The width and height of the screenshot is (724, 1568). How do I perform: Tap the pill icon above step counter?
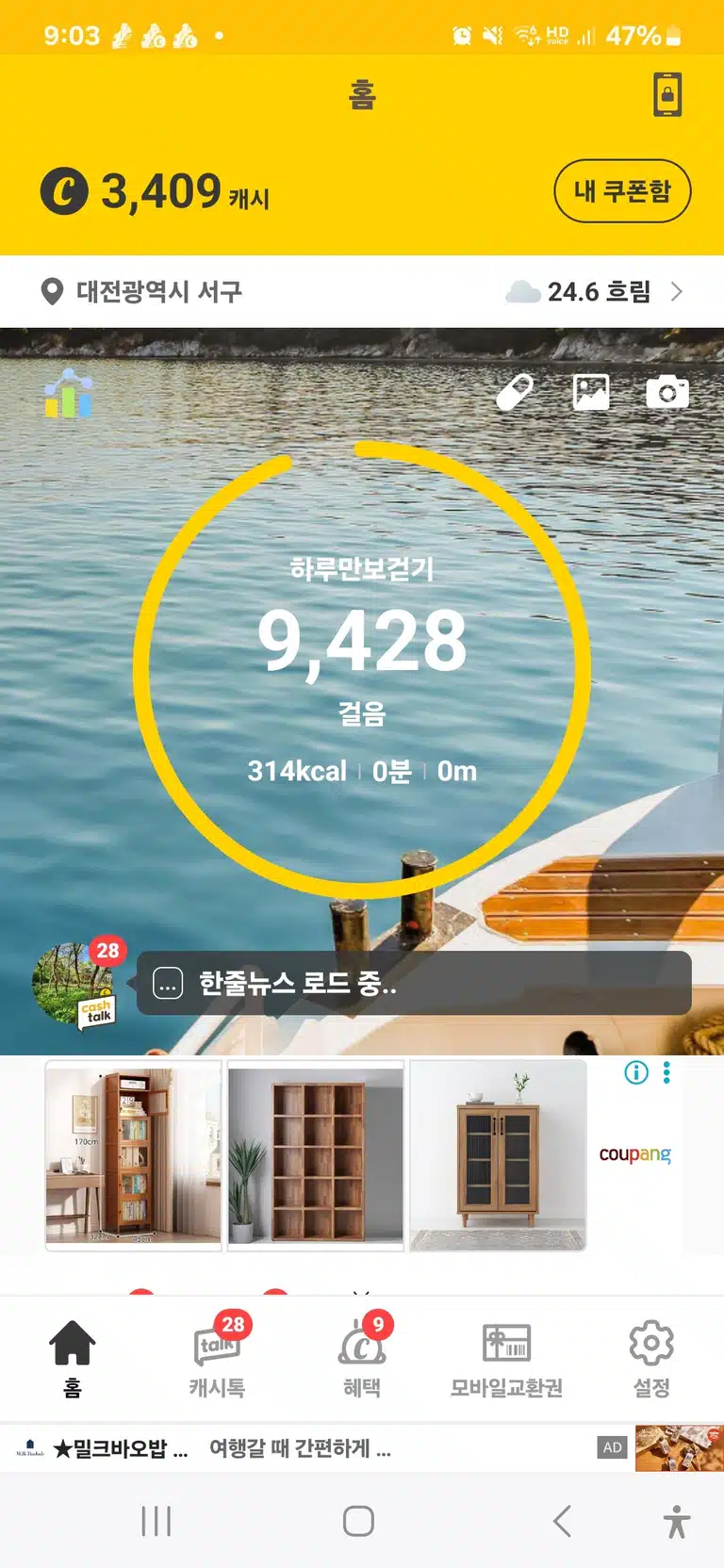point(515,392)
